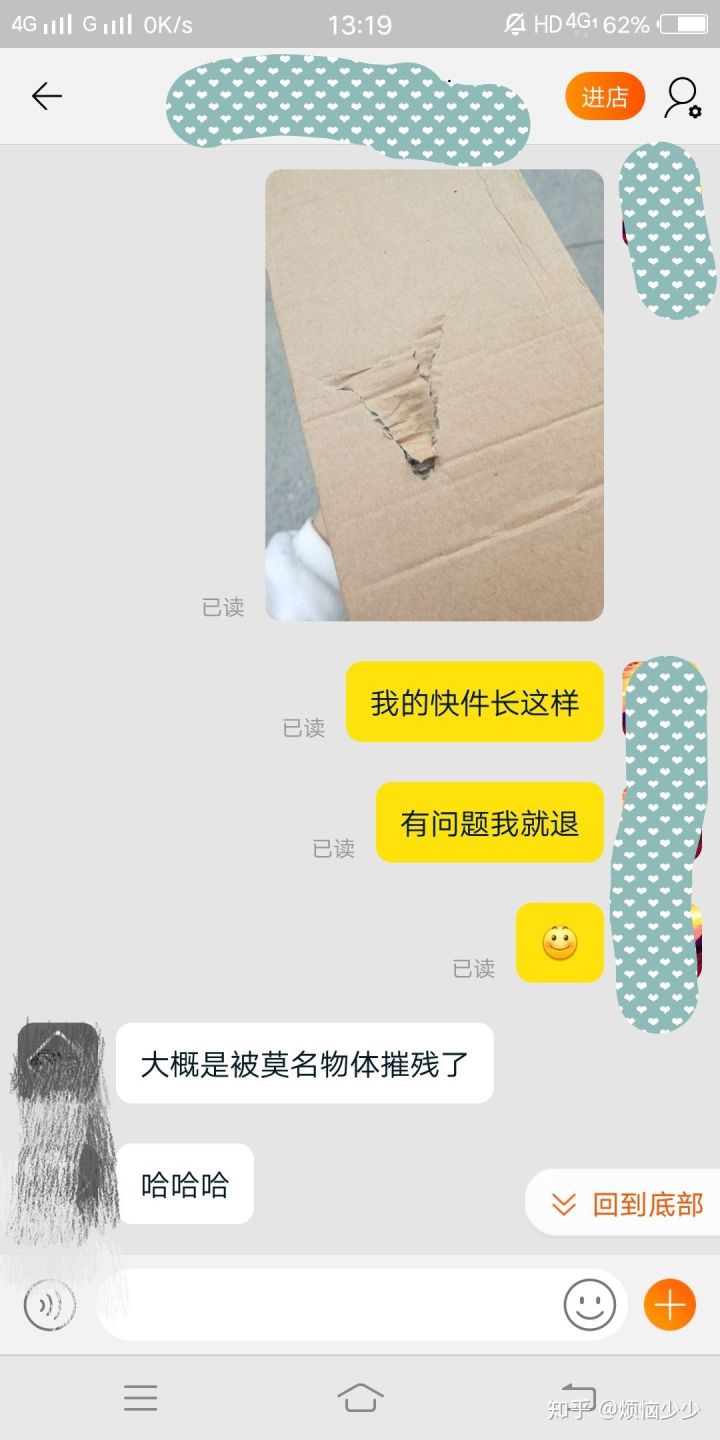This screenshot has width=720, height=1440.
Task: Go back using the top-left arrow
Action: click(46, 96)
